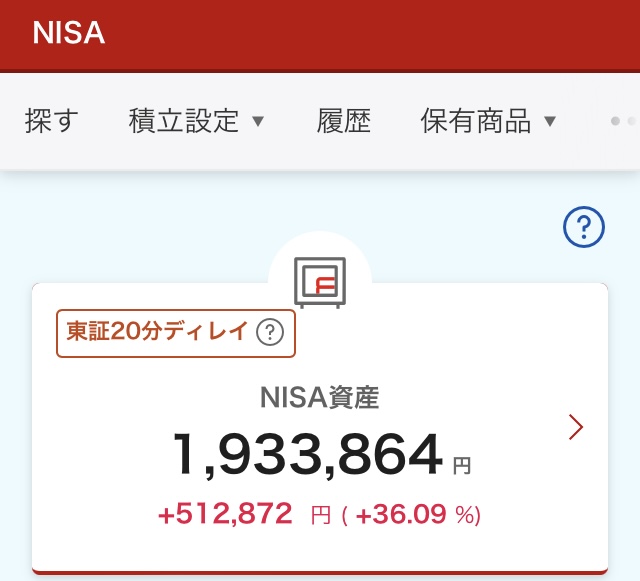This screenshot has height=581, width=640.
Task: Open the 探す tab
Action: (51, 122)
